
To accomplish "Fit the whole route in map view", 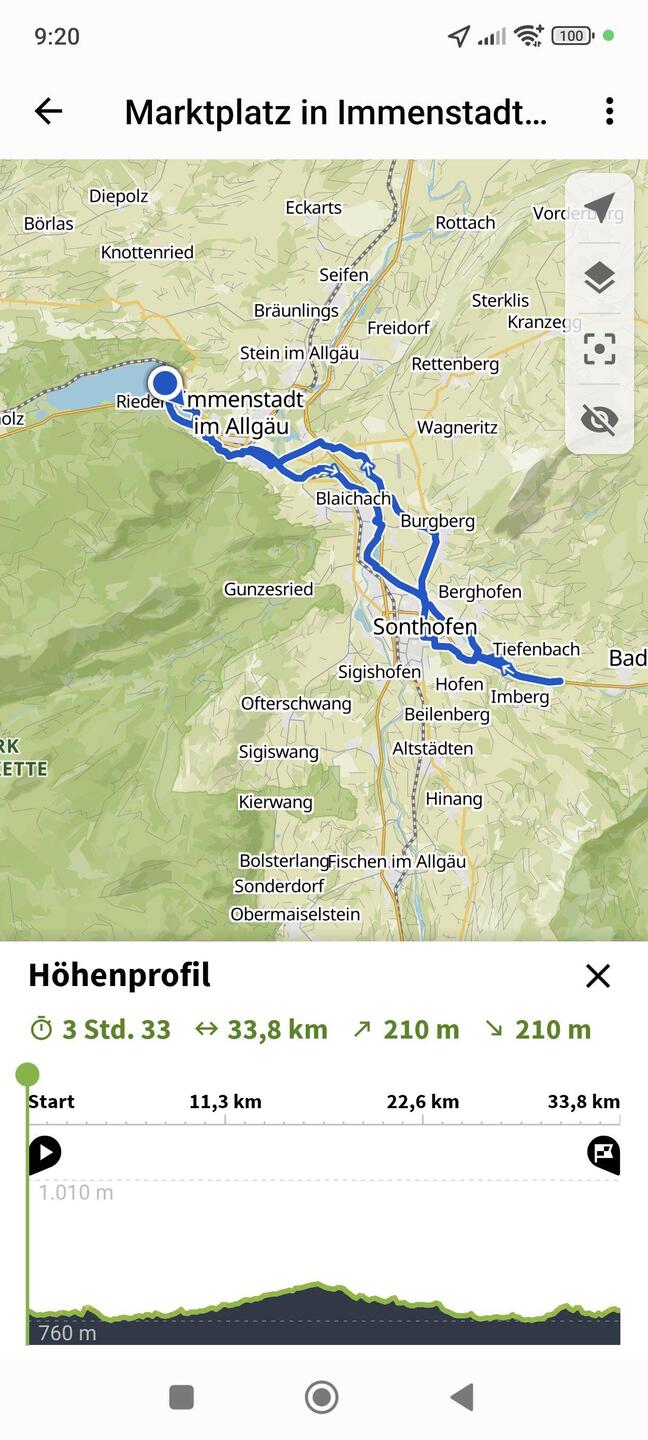I will [599, 349].
